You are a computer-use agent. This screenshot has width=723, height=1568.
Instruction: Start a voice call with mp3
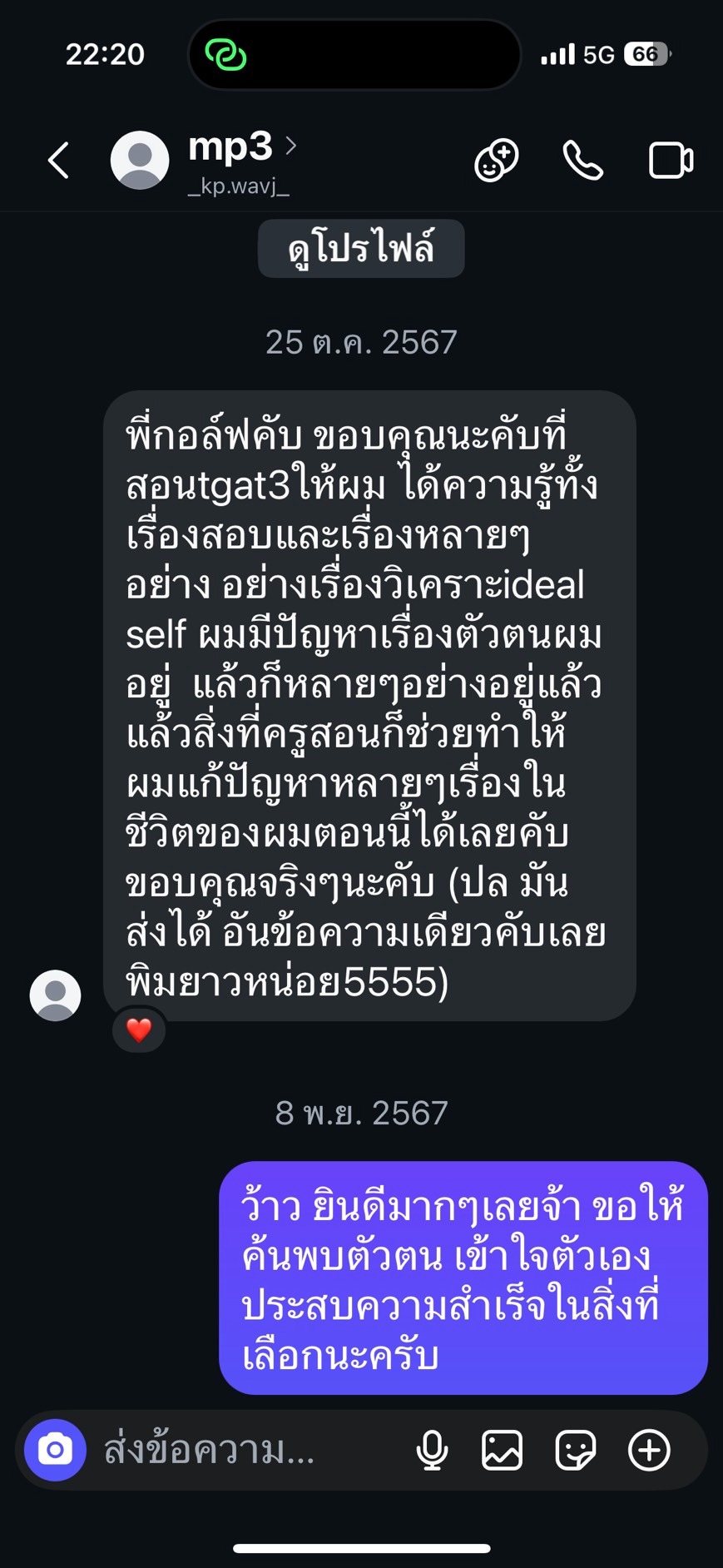[x=582, y=160]
